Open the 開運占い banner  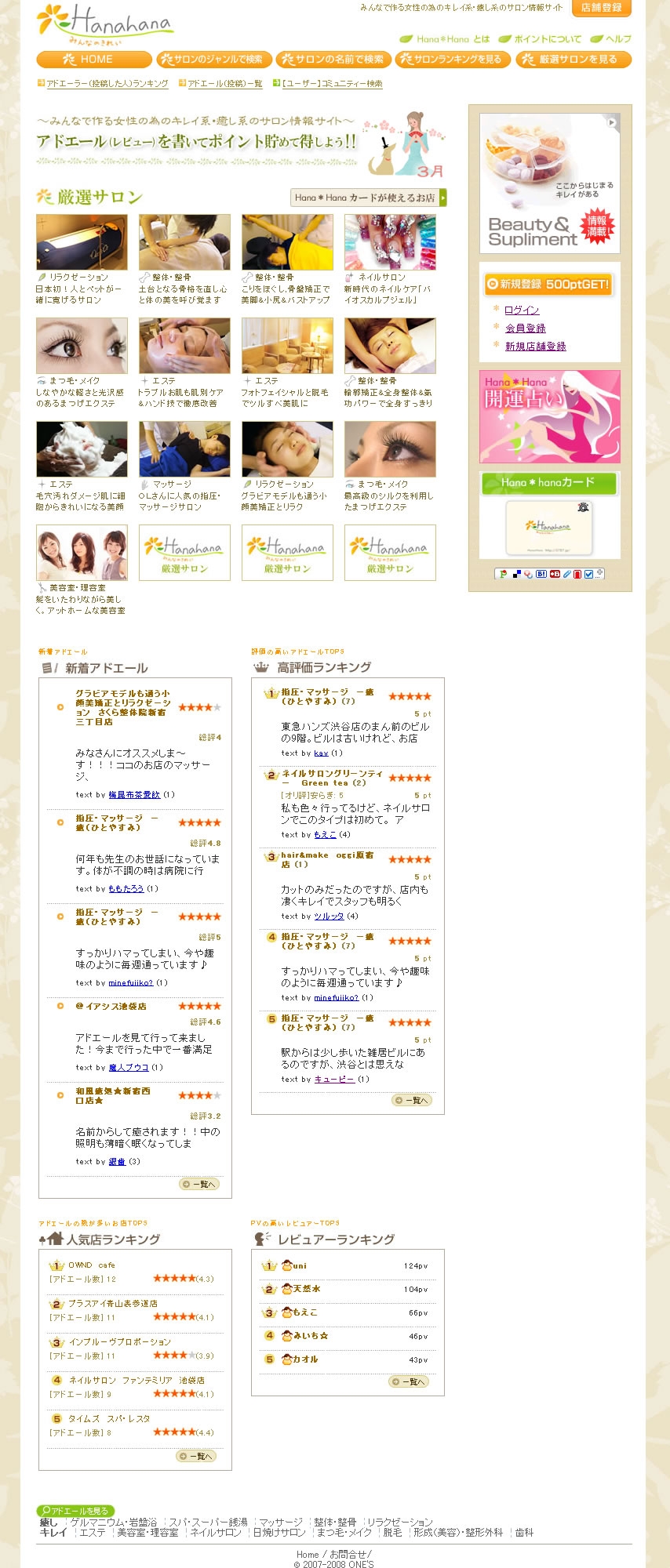tap(549, 416)
